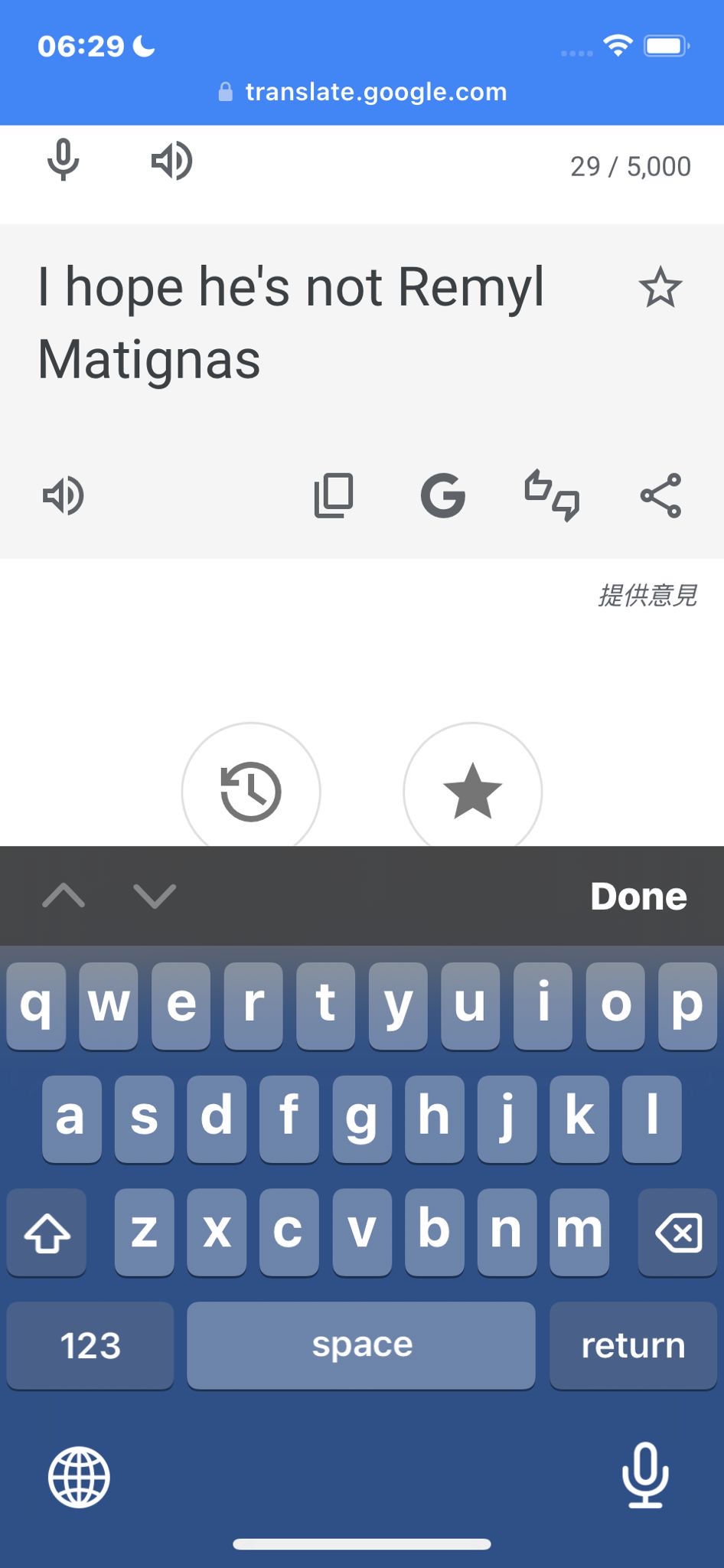Open saved translations star button
Viewport: 724px width, 1568px height.
click(x=473, y=787)
